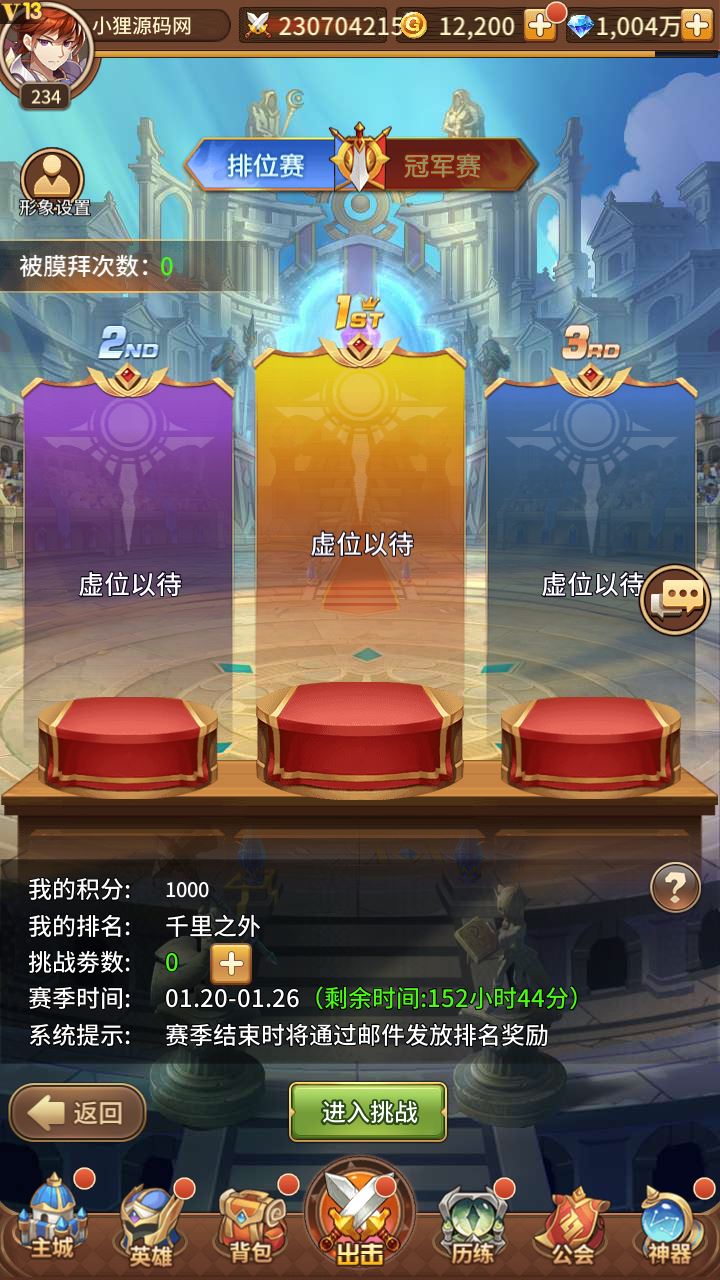Open the help question mark
720x1280 pixels.
(x=675, y=885)
